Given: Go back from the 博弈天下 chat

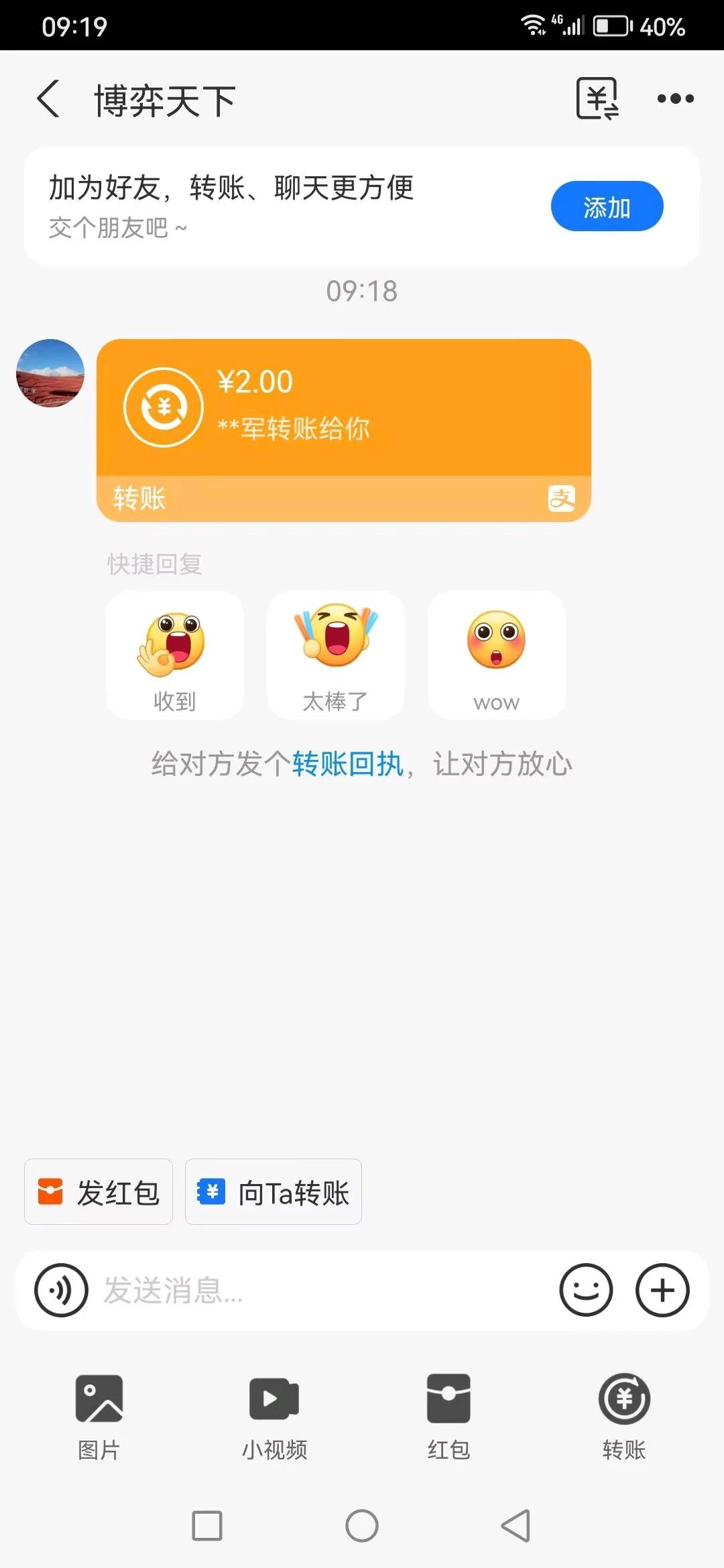Looking at the screenshot, I should [48, 99].
